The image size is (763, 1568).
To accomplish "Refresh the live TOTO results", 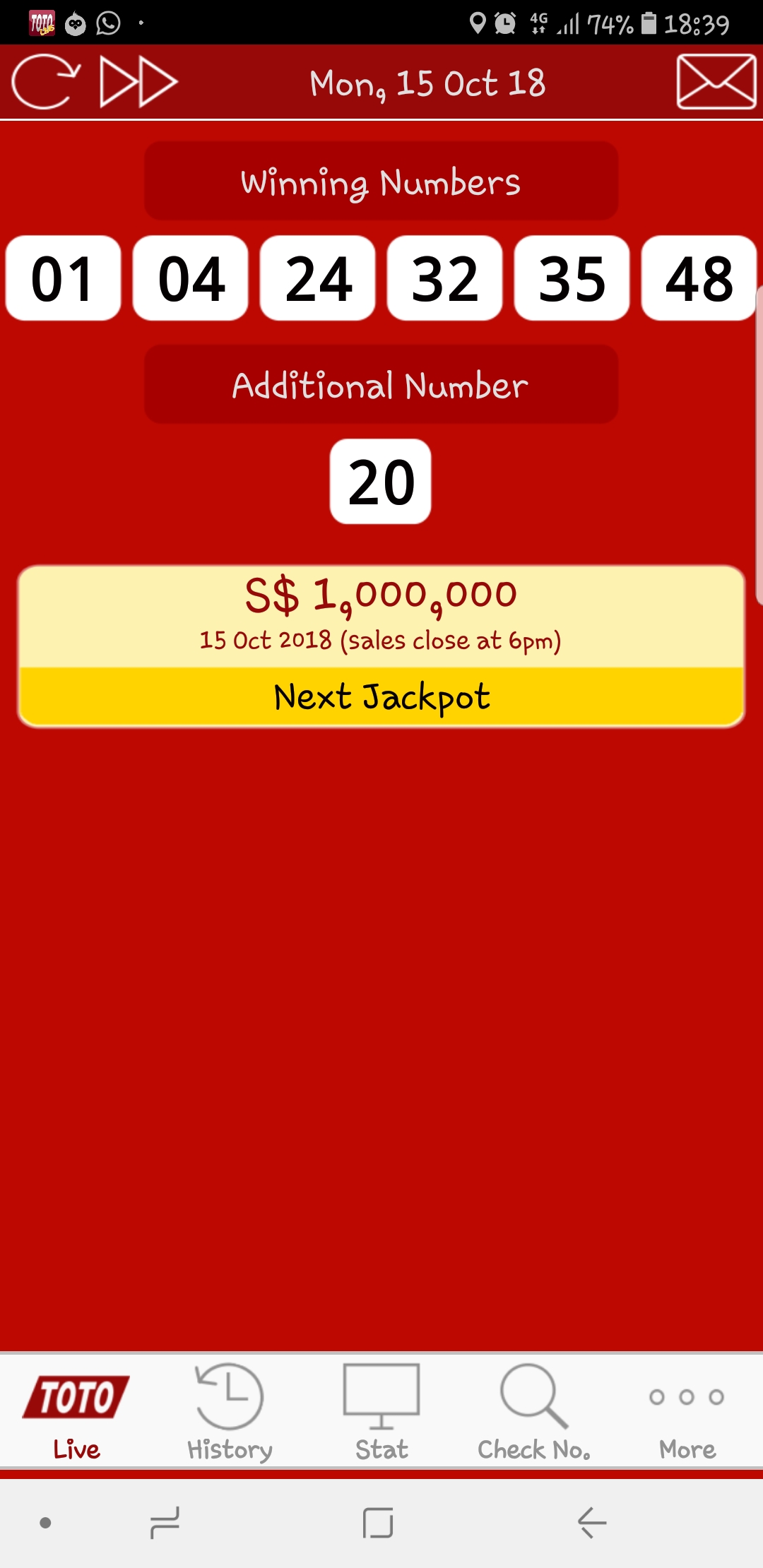I will pos(45,83).
